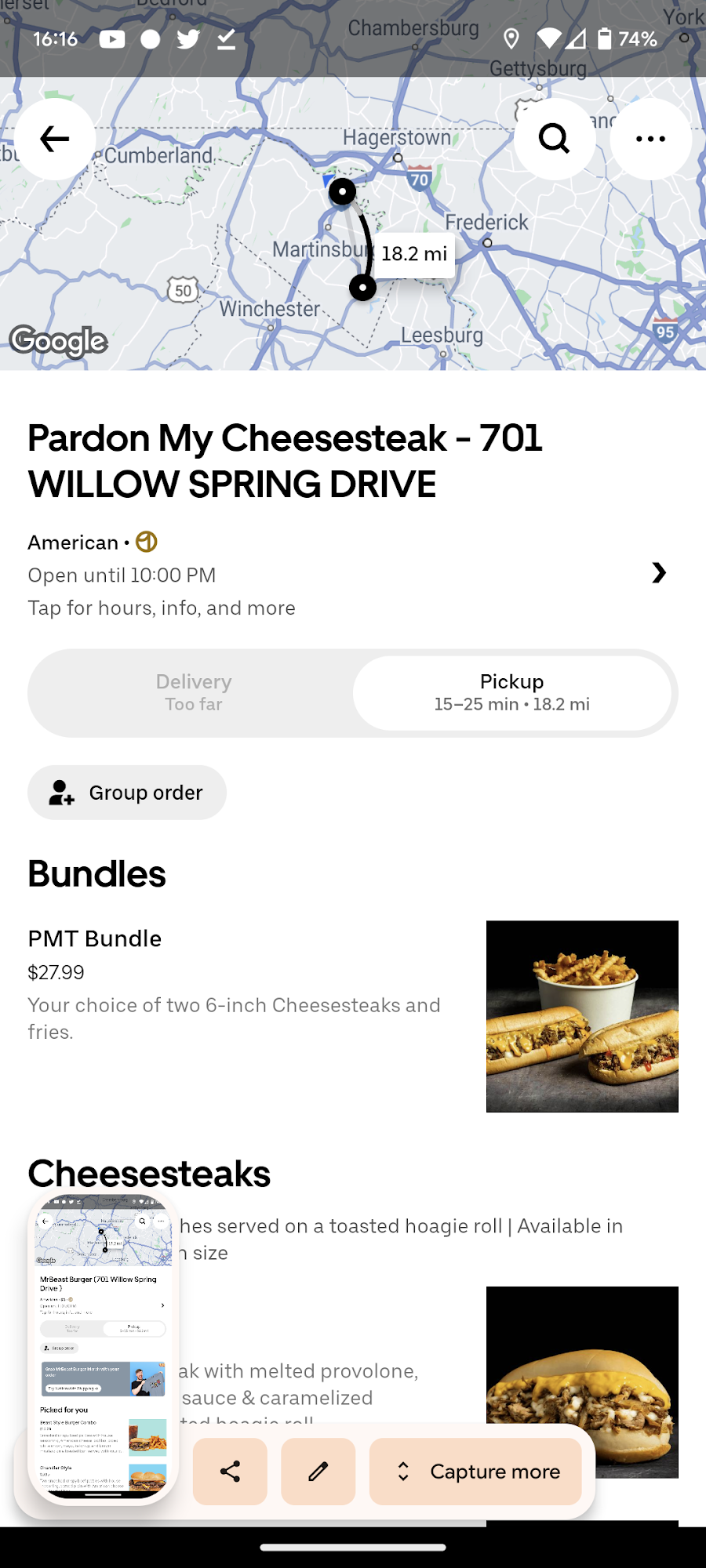Open the three-dot overflow menu
Screen dimensions: 706x1568
(x=650, y=140)
